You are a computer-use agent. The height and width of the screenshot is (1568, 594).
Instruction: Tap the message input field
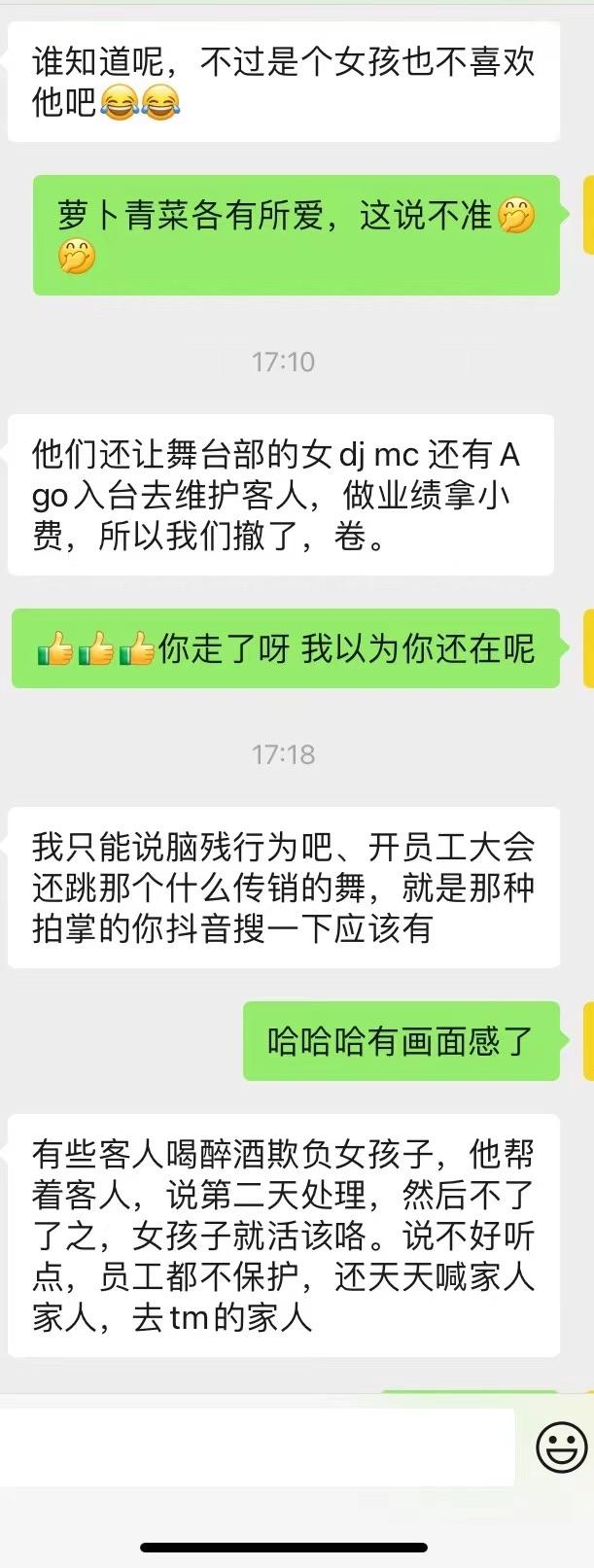click(258, 1446)
